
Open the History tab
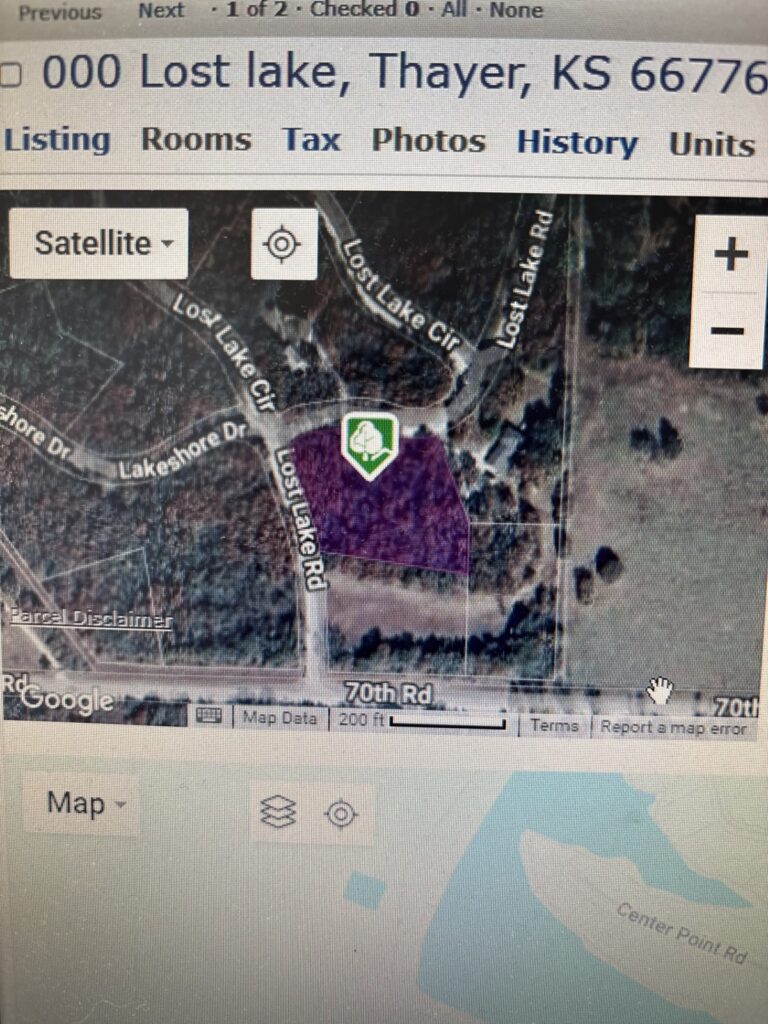click(577, 144)
